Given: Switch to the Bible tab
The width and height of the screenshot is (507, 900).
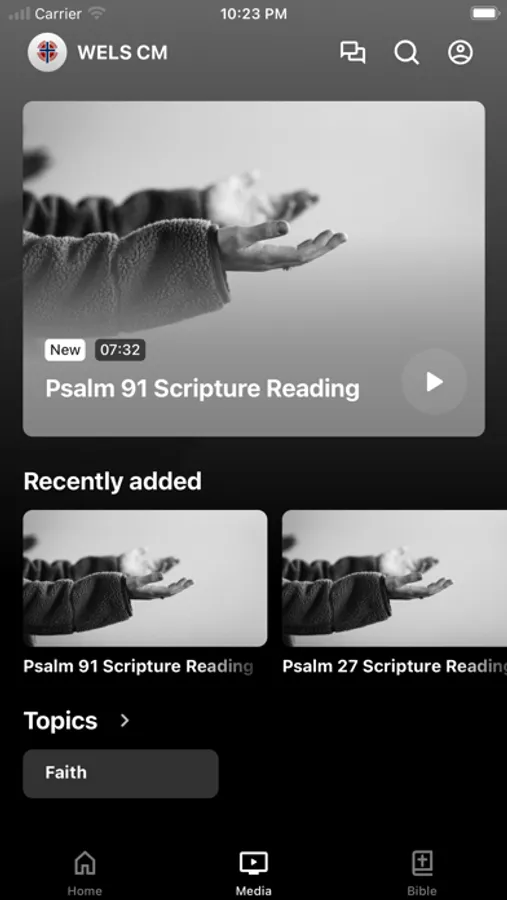Looking at the screenshot, I should (x=422, y=874).
